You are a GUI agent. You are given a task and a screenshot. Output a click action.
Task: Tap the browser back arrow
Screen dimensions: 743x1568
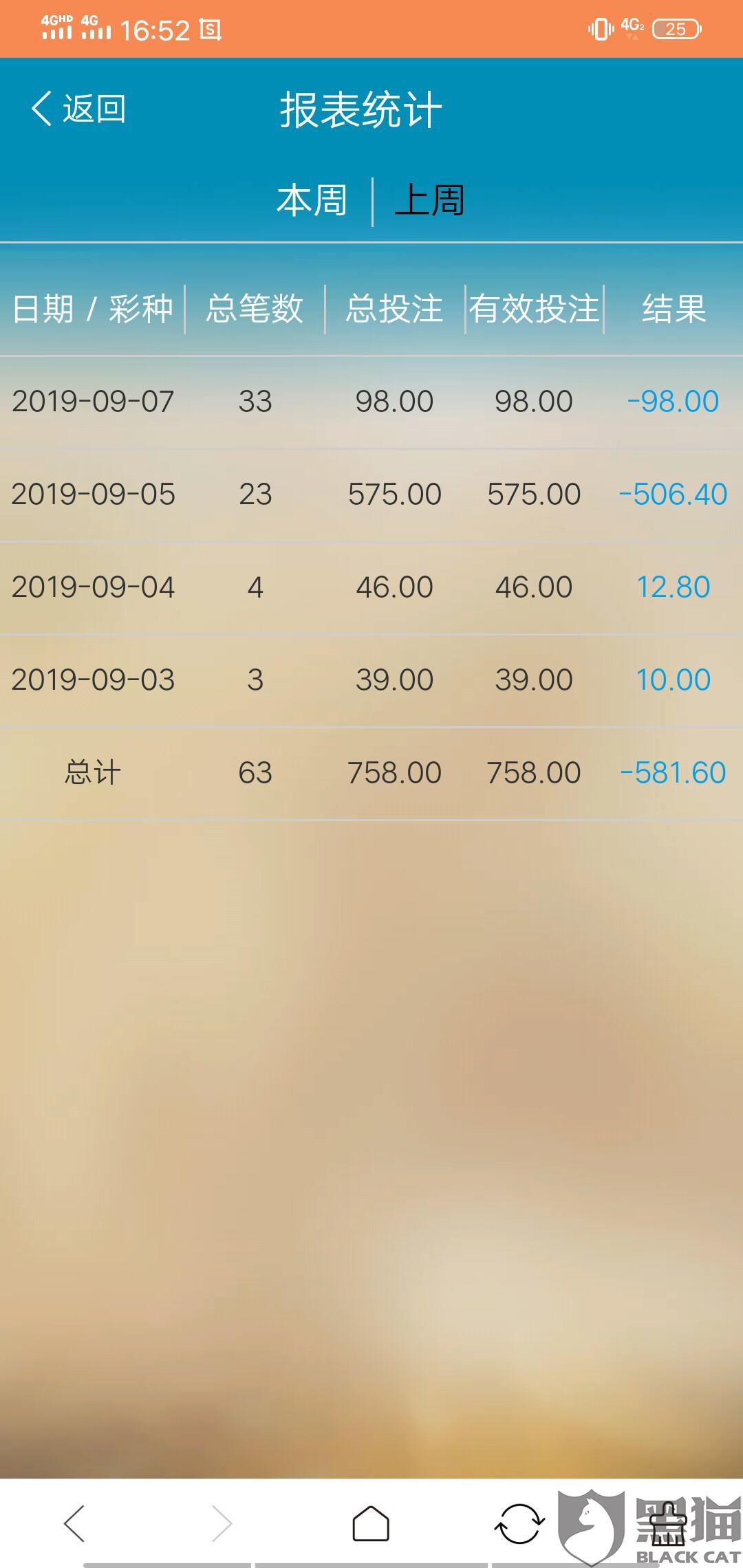coord(74,1523)
